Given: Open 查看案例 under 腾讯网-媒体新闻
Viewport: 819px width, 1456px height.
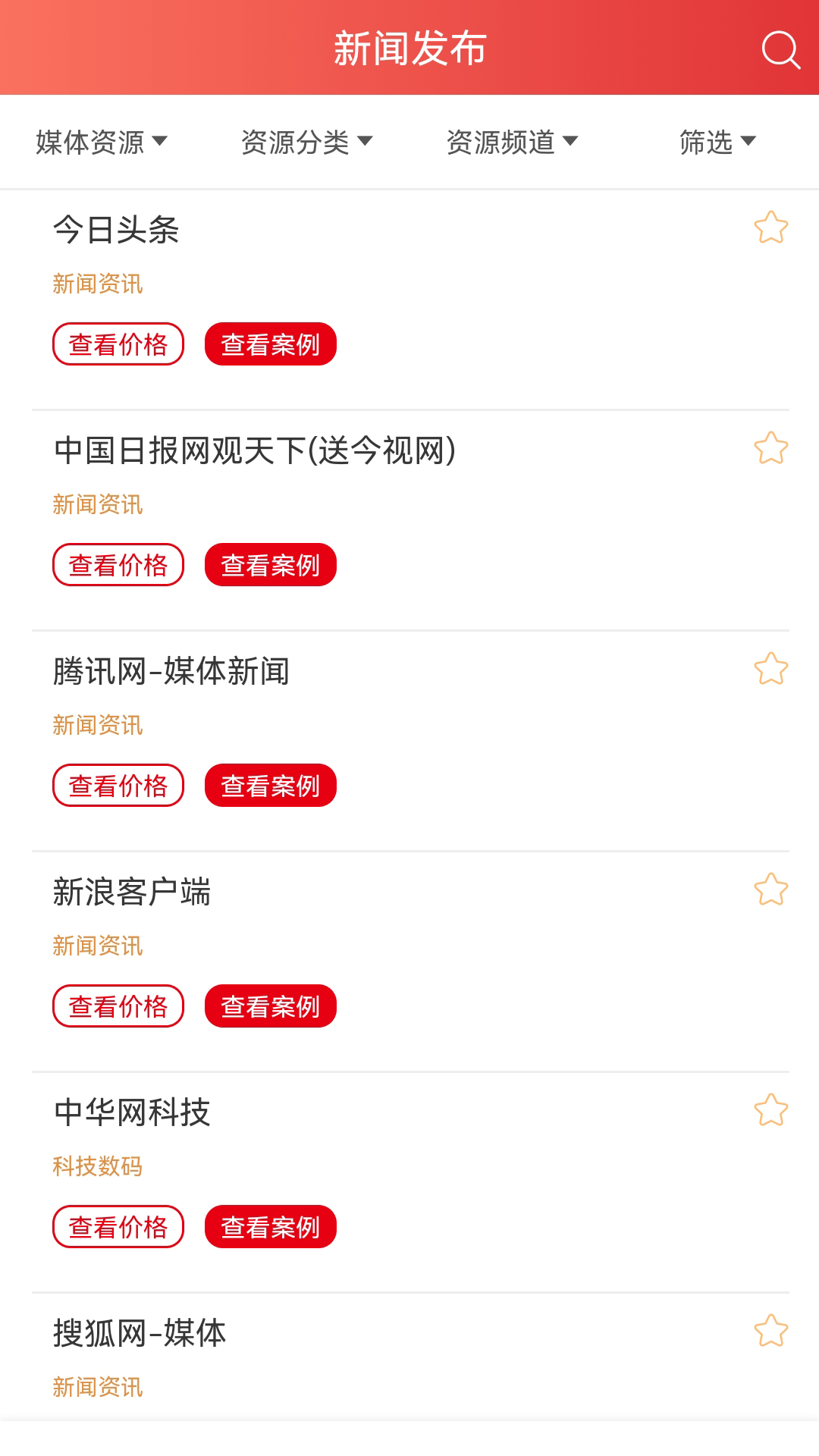Looking at the screenshot, I should 271,786.
